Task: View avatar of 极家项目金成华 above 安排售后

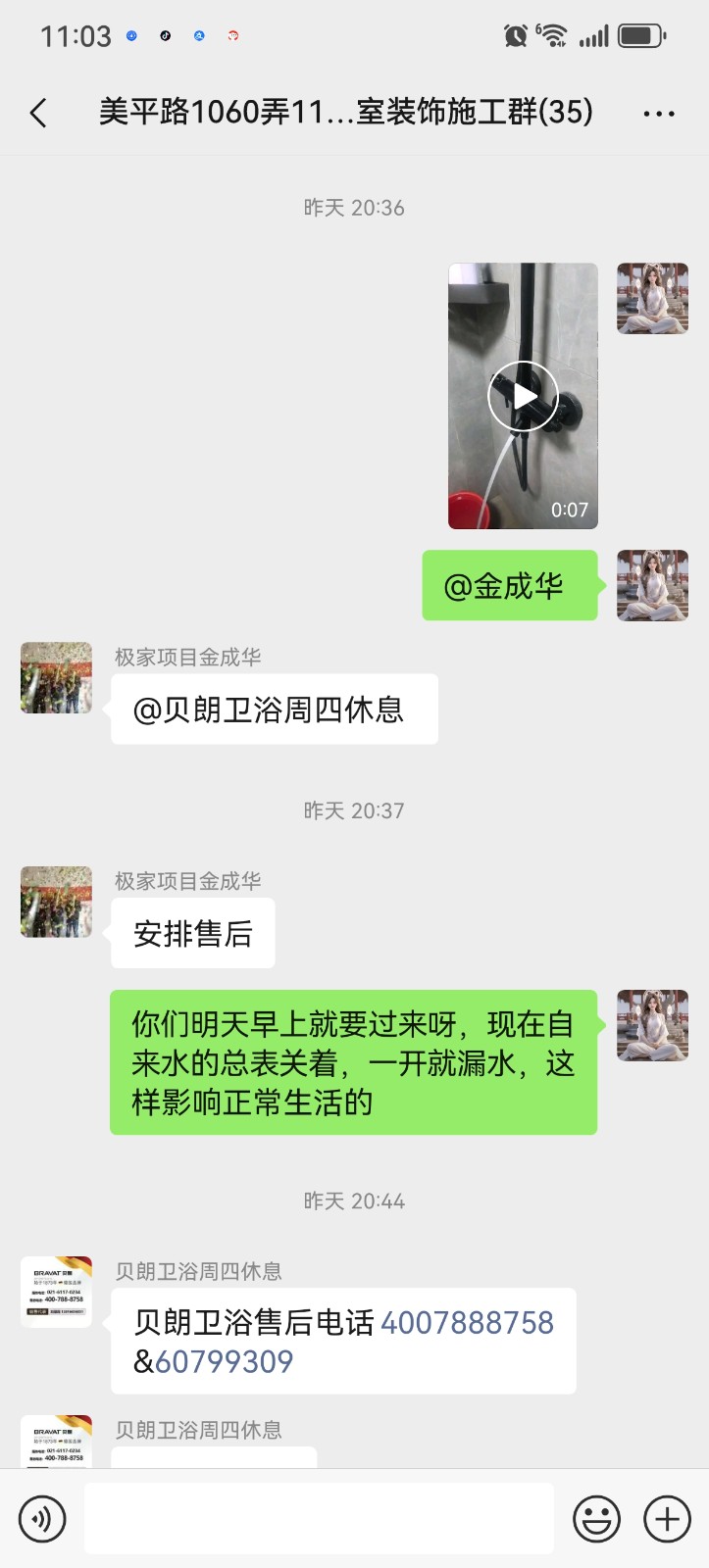Action: (x=57, y=902)
